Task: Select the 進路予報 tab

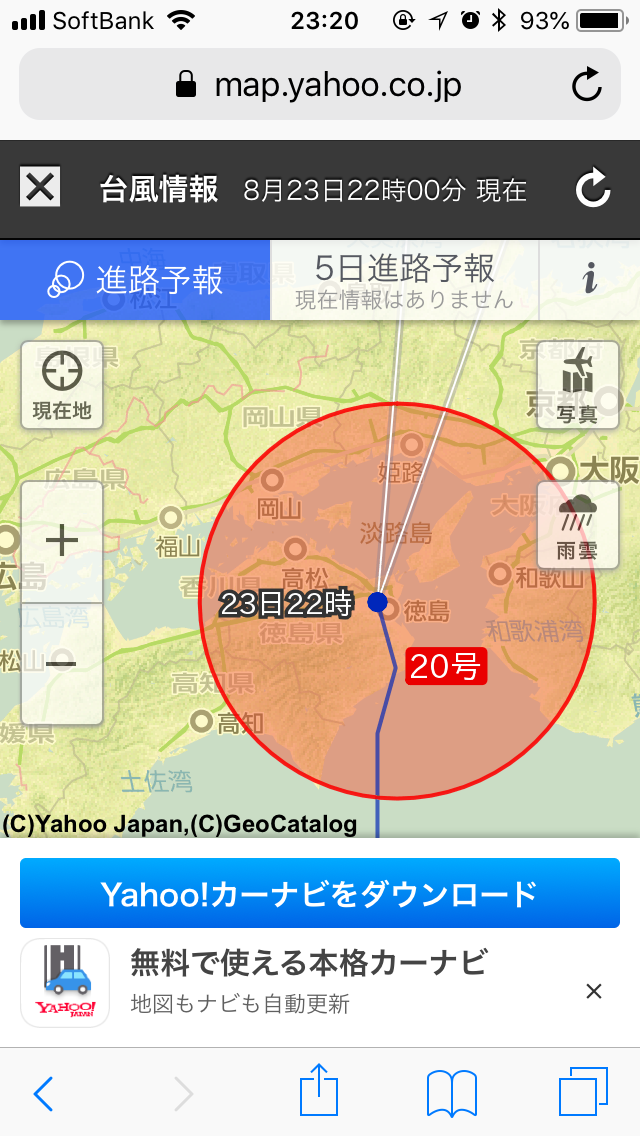Action: pyautogui.click(x=136, y=280)
